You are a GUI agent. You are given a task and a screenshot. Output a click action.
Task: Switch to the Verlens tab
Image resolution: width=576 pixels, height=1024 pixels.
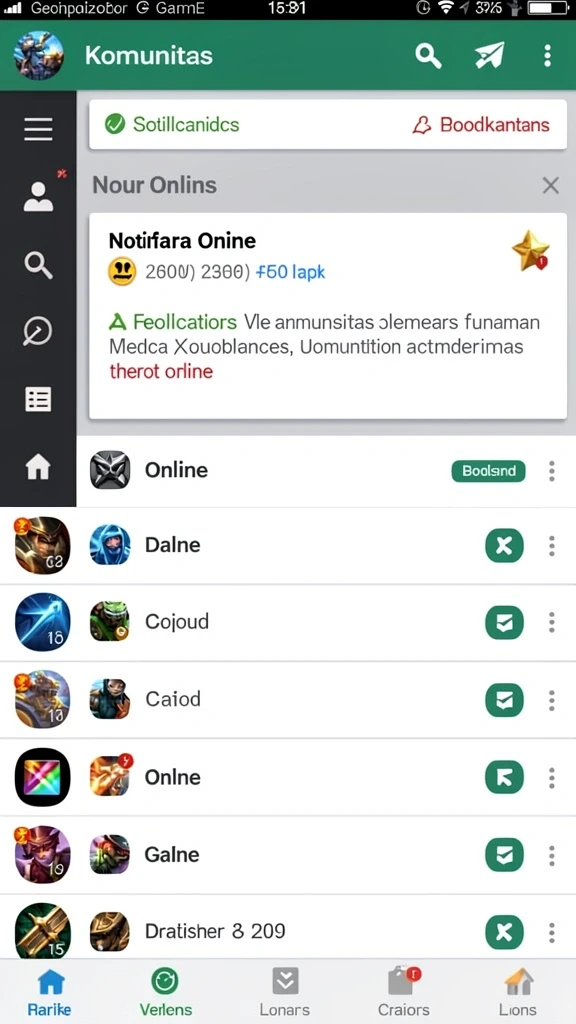click(x=166, y=991)
